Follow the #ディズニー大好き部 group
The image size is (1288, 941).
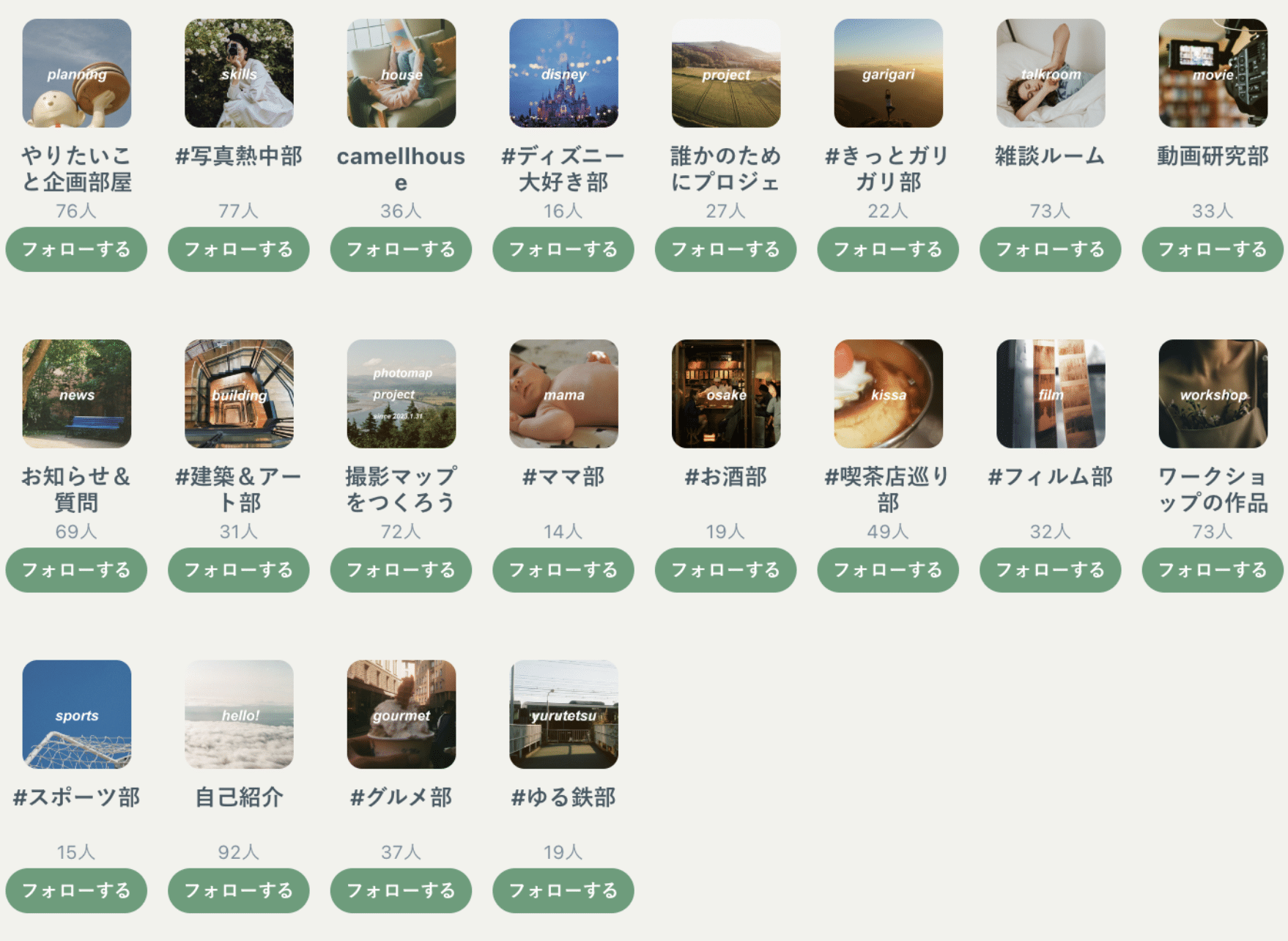[563, 249]
